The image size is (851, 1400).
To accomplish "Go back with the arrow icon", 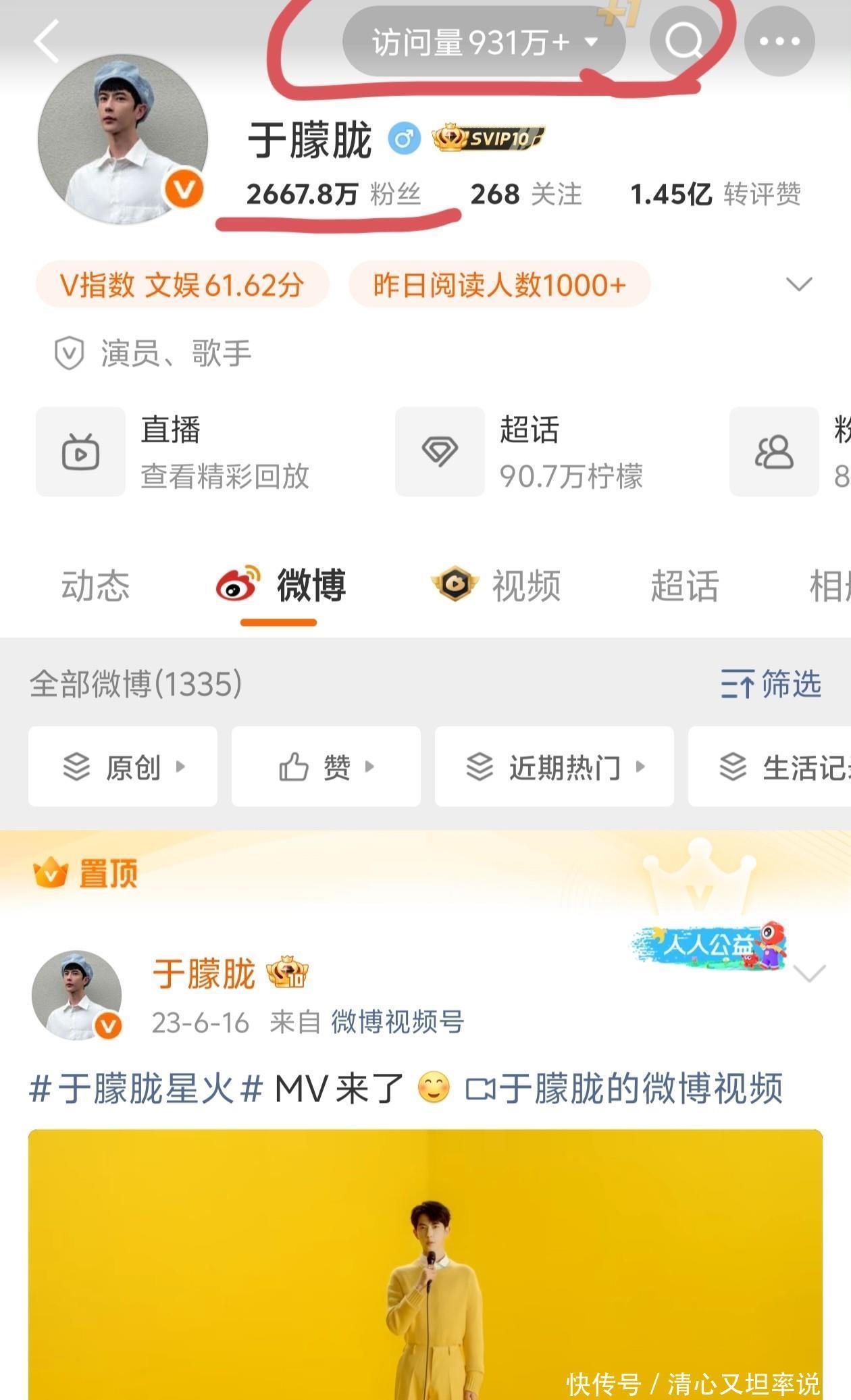I will click(47, 42).
